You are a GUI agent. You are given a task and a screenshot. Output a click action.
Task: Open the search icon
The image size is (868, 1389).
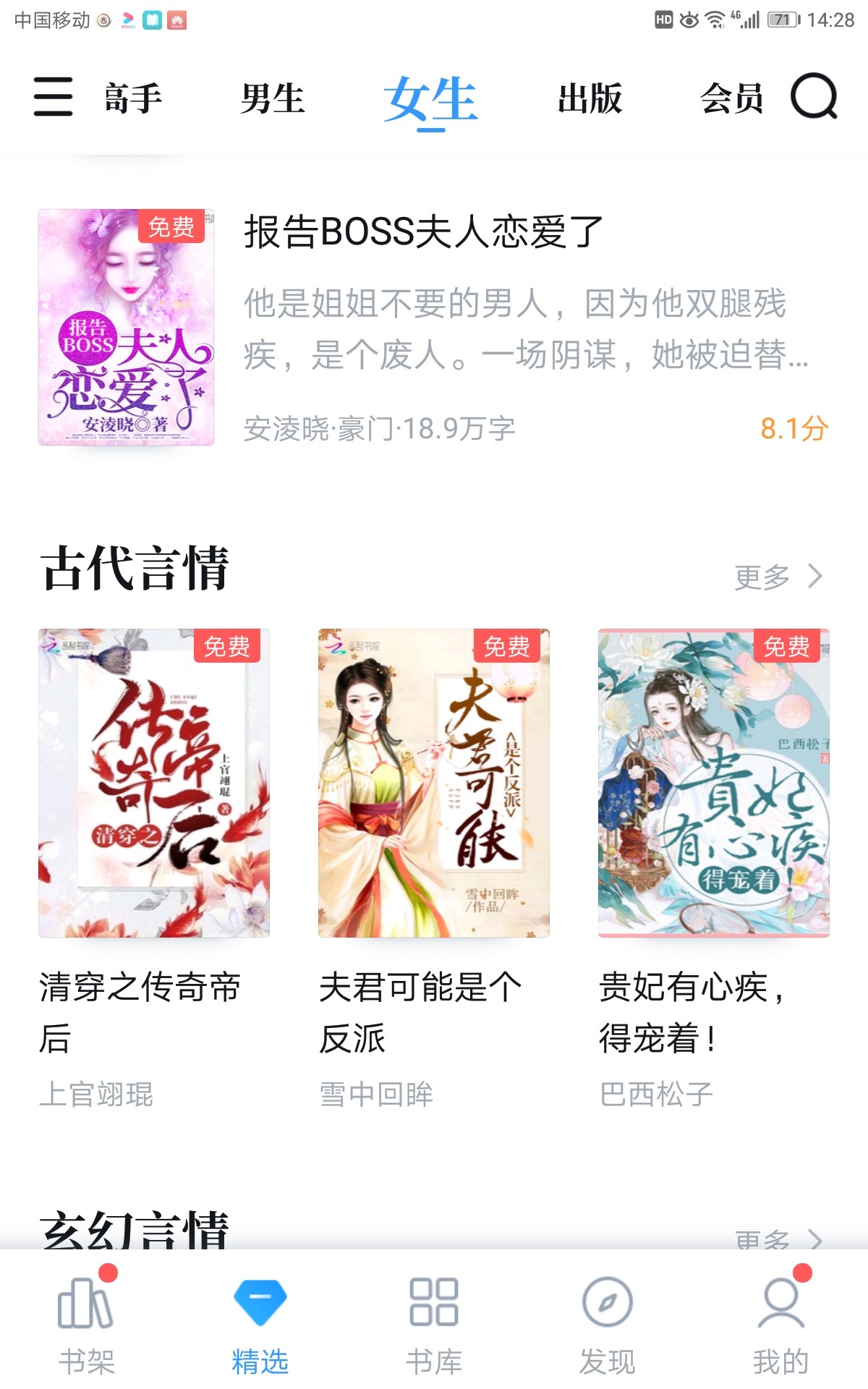coord(814,97)
